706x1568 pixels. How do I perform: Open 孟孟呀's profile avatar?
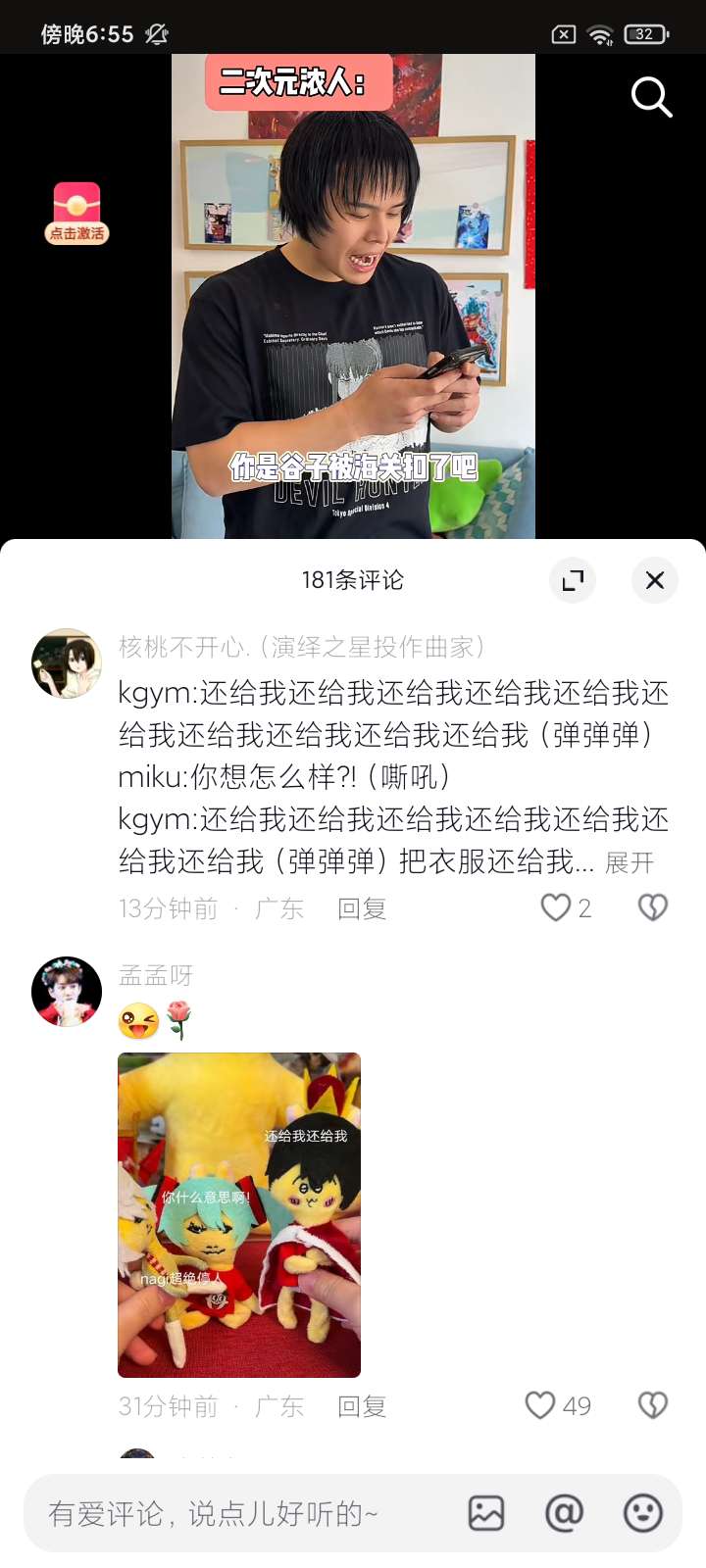coord(67,992)
